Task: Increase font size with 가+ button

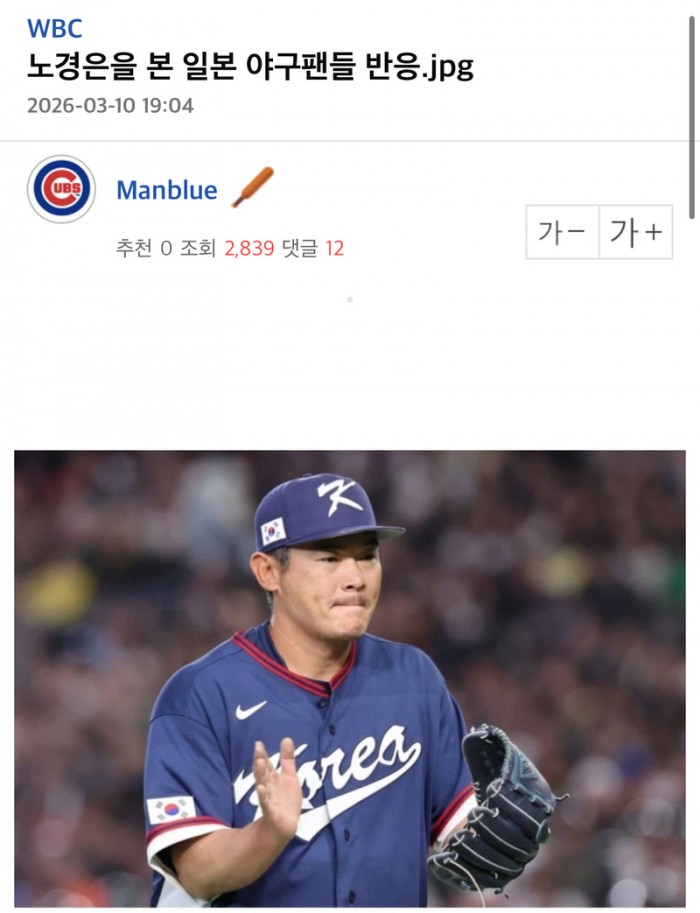Action: (x=636, y=233)
